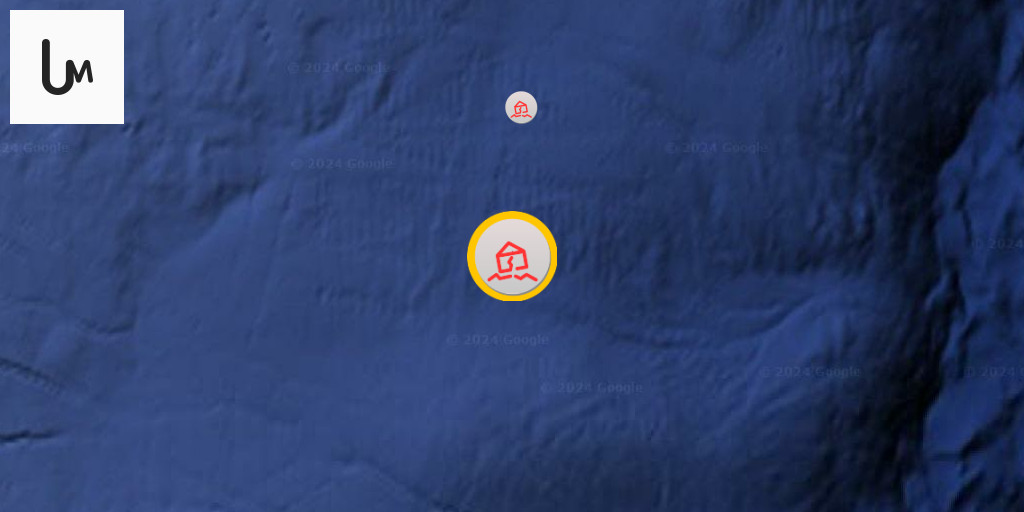
Task: Select the smaller earthquake marker above
Action: coord(521,107)
